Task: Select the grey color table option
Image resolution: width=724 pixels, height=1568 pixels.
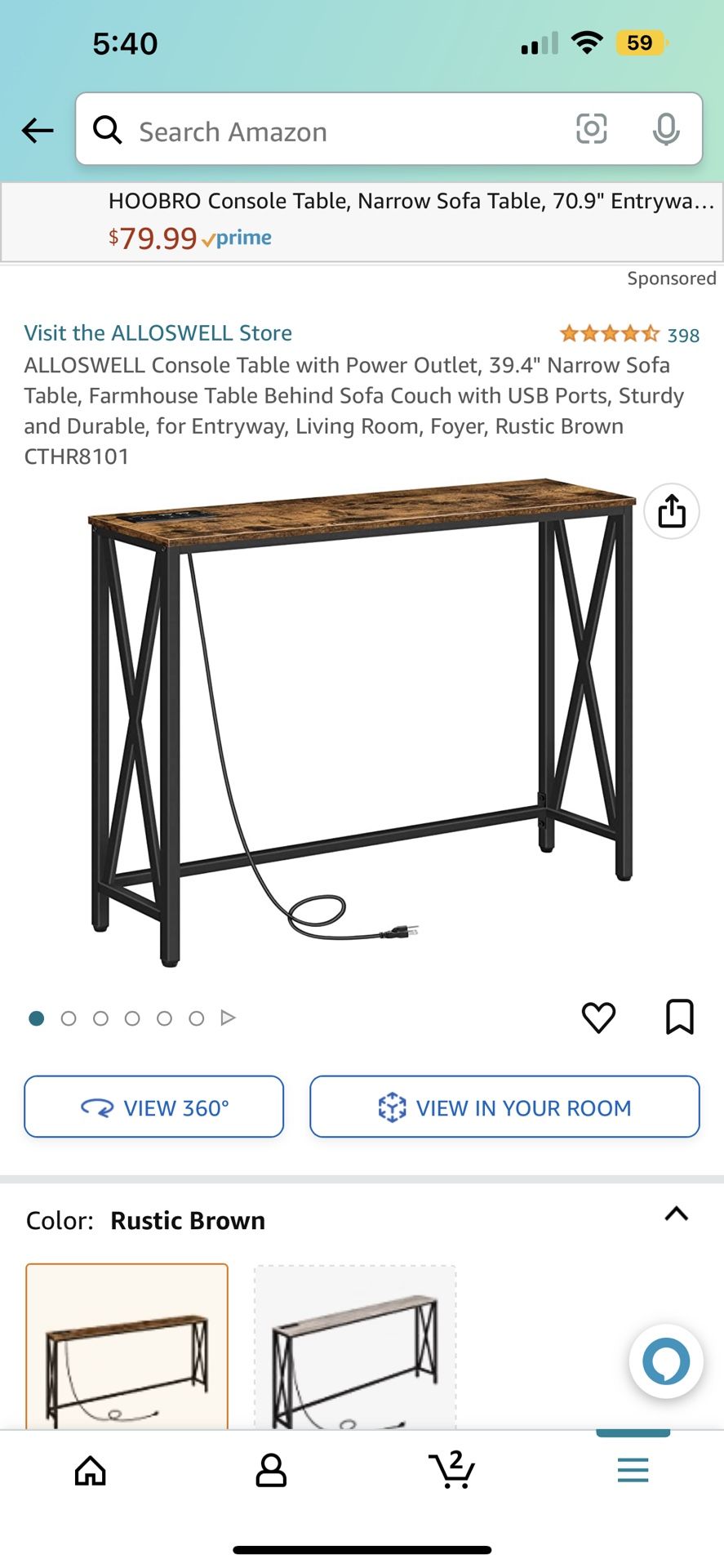Action: (x=355, y=1346)
